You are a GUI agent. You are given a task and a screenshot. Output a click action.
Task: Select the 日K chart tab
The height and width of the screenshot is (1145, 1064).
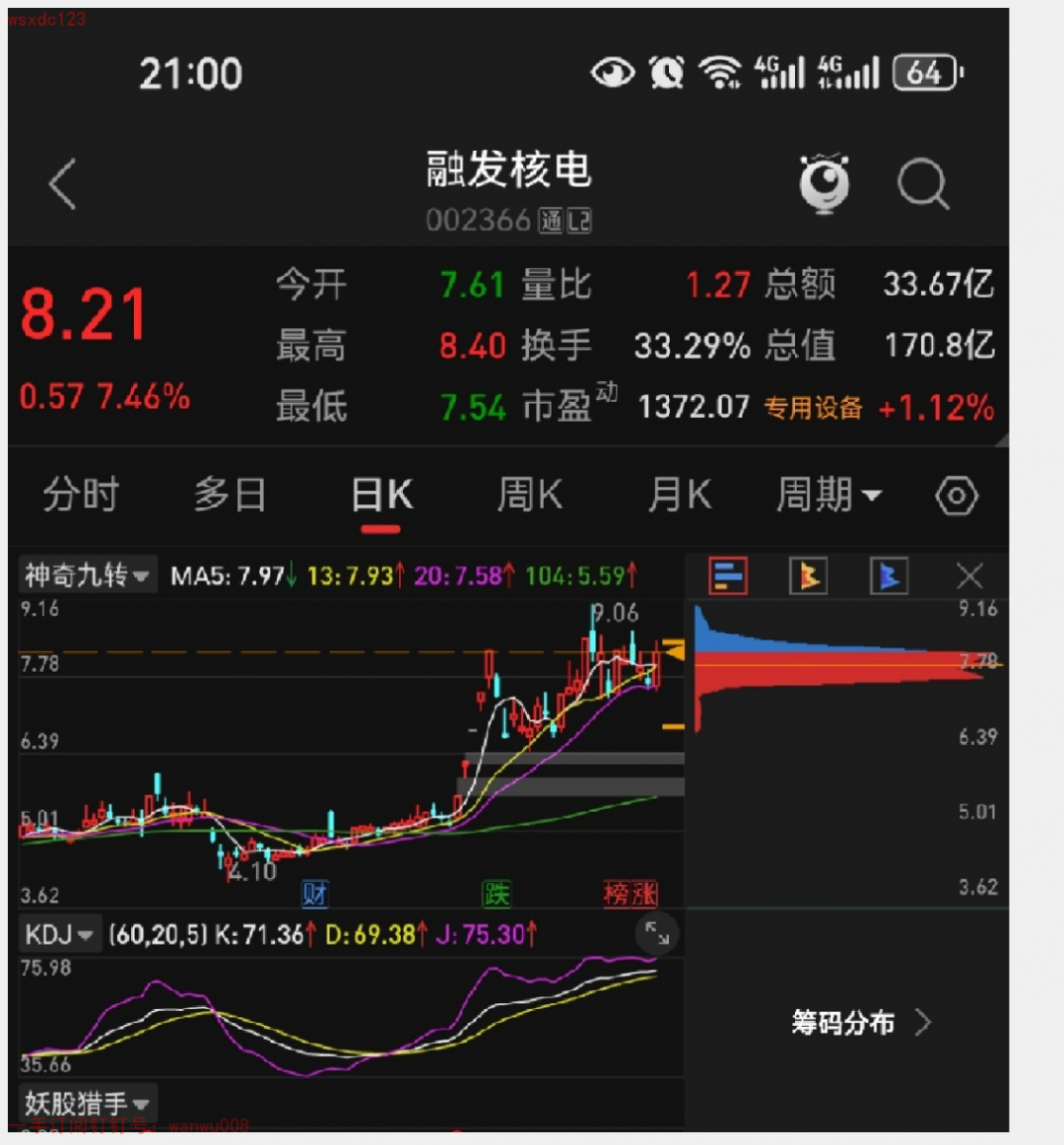point(381,496)
